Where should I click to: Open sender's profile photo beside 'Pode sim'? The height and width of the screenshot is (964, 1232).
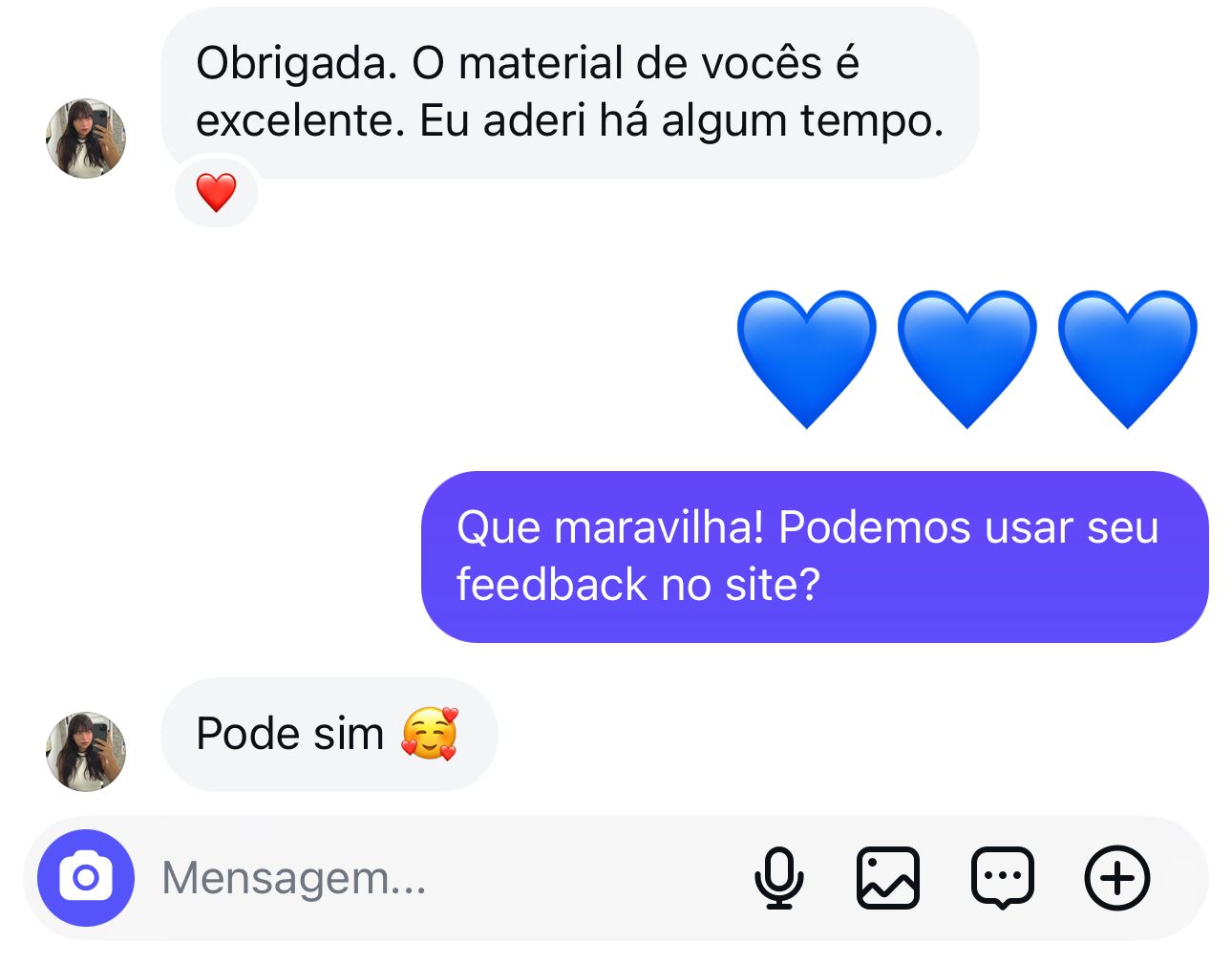coord(86,751)
